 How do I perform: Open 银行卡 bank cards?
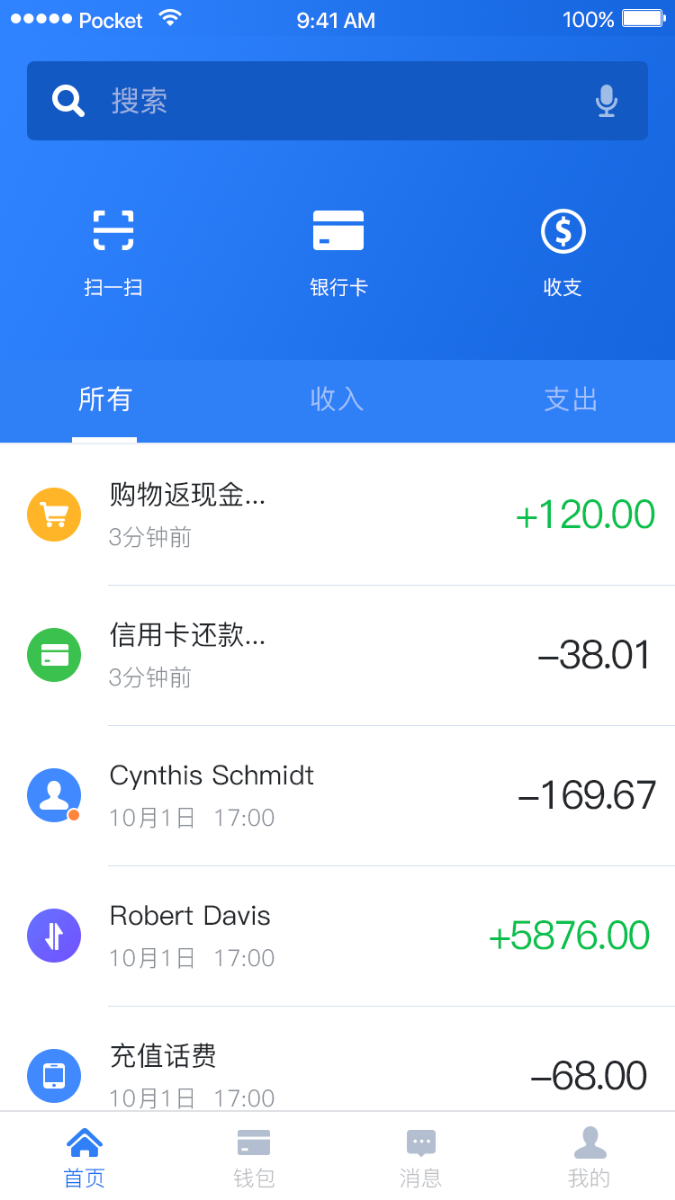(338, 253)
